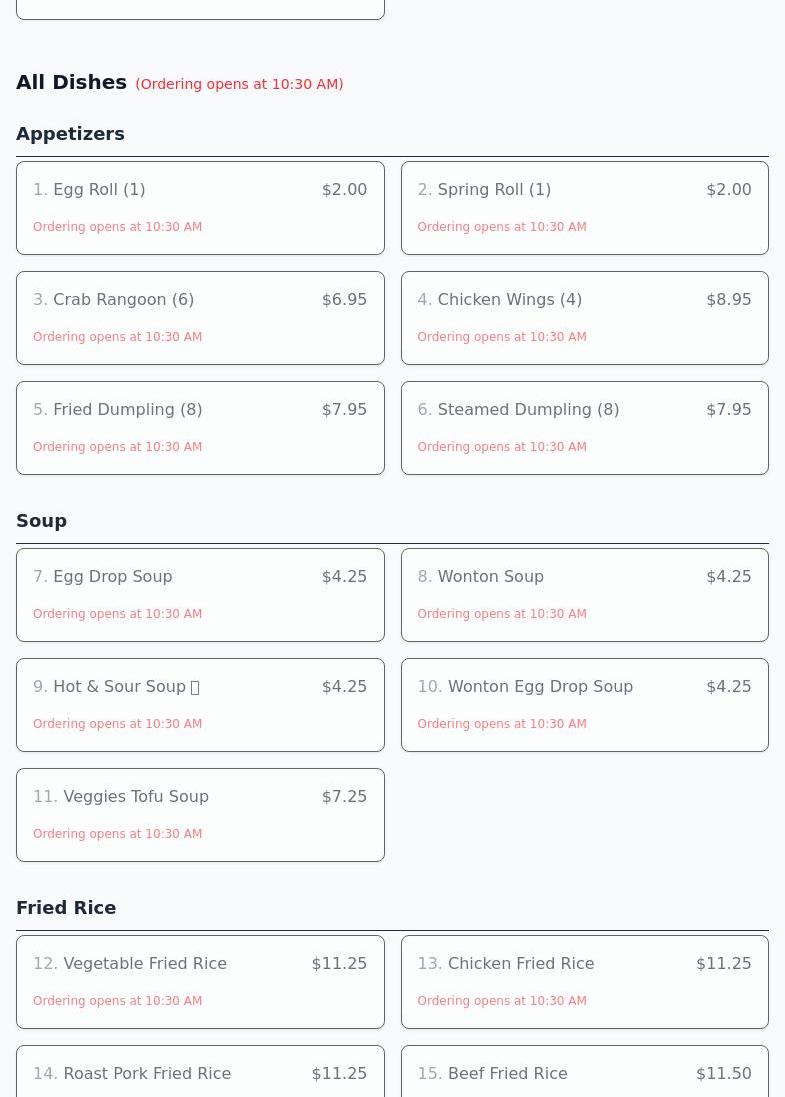Select Steamed Dumpling (8) card
The width and height of the screenshot is (785, 1097).
pos(584,427)
